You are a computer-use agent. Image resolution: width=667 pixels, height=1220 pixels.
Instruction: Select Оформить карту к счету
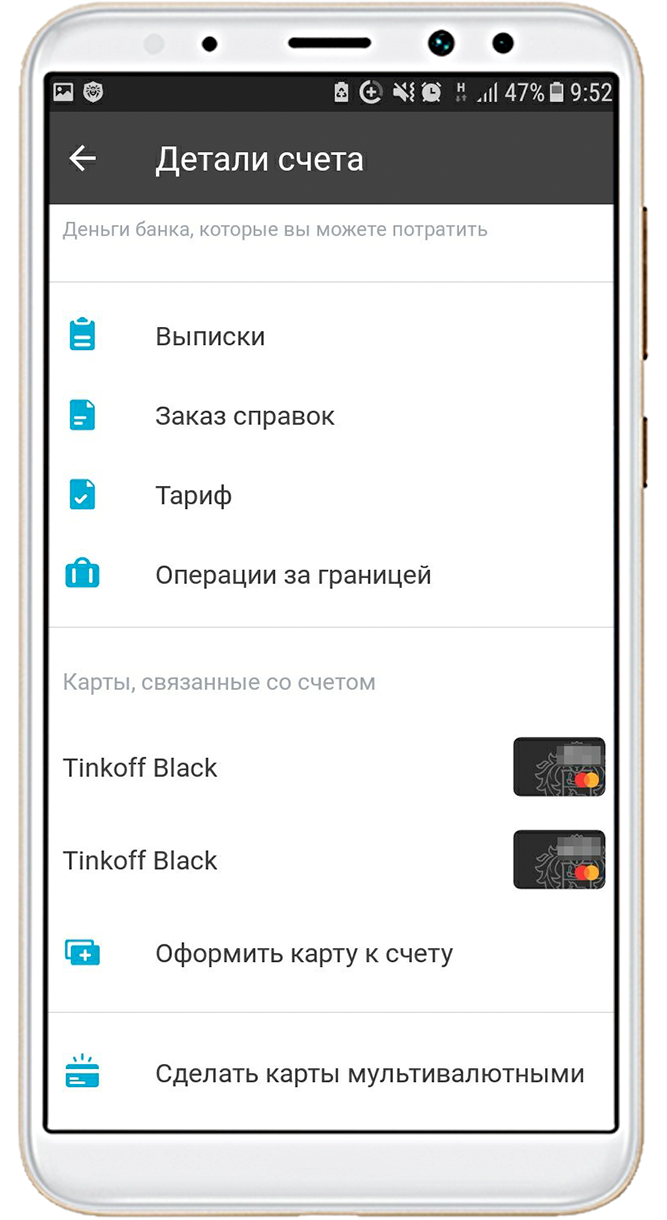click(303, 954)
